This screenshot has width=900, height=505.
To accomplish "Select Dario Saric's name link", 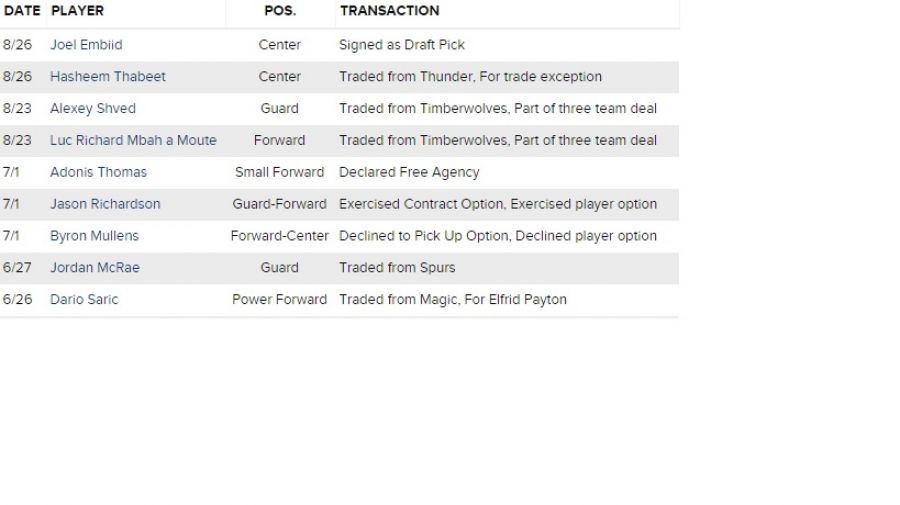I will pos(84,299).
